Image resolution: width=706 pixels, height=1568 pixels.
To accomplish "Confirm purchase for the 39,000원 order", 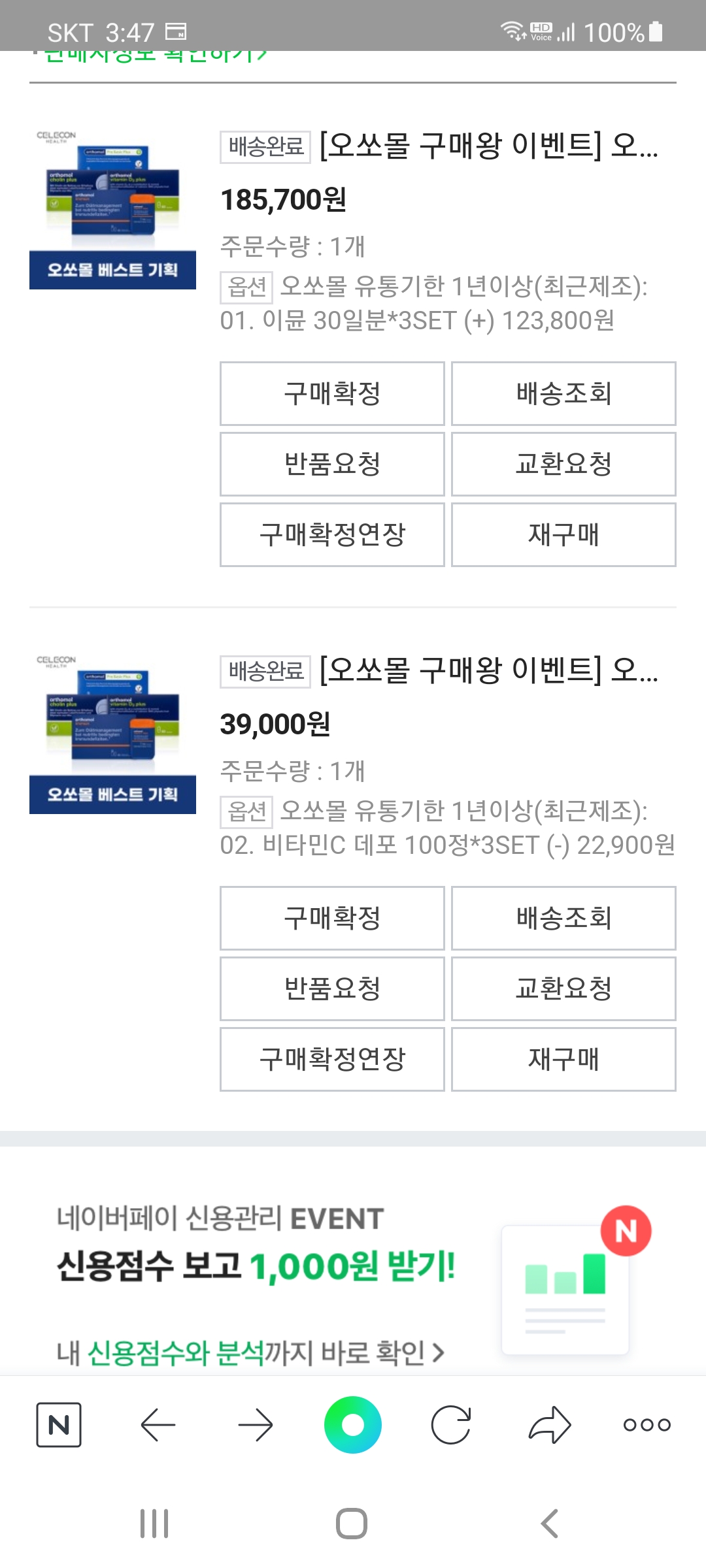I will coord(332,918).
